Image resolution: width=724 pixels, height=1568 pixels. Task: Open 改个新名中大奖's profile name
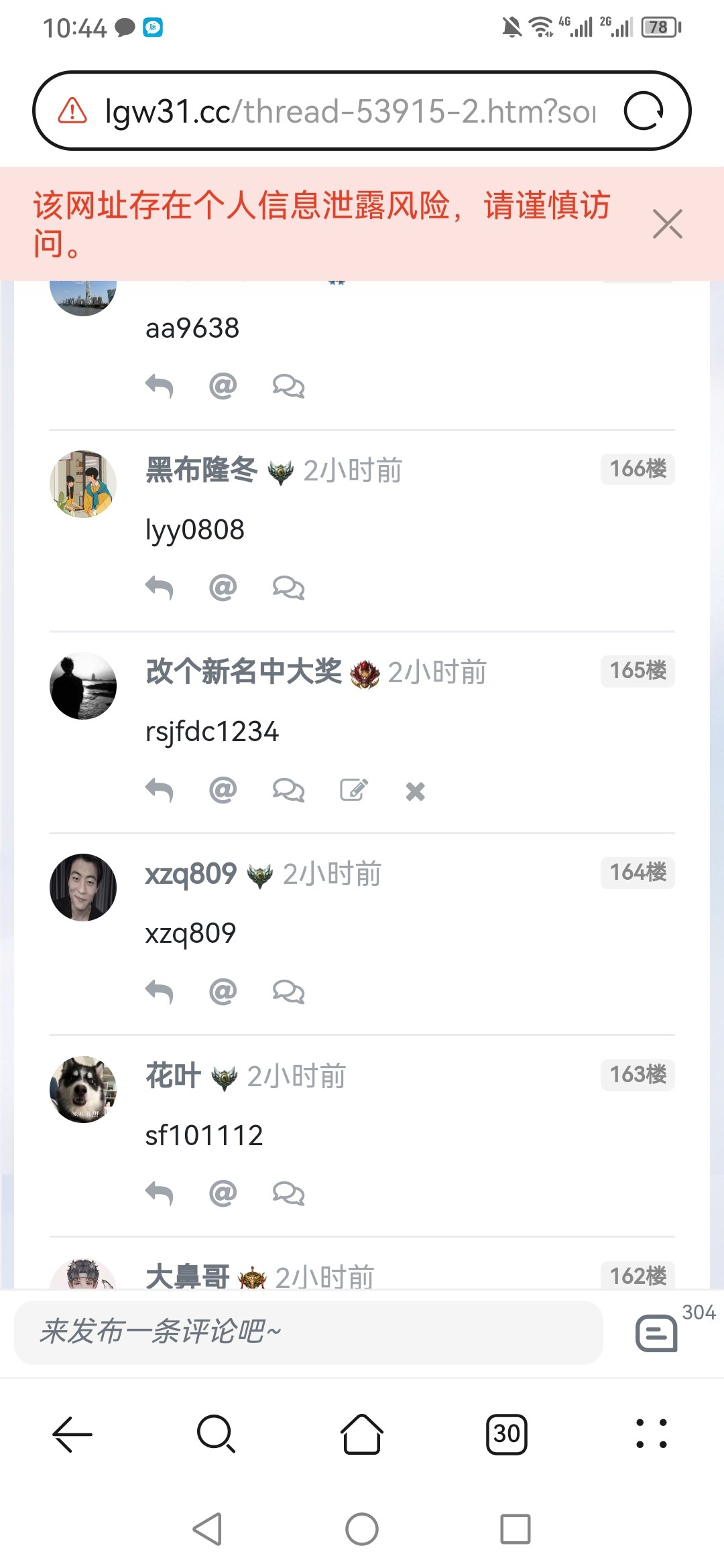[x=244, y=671]
